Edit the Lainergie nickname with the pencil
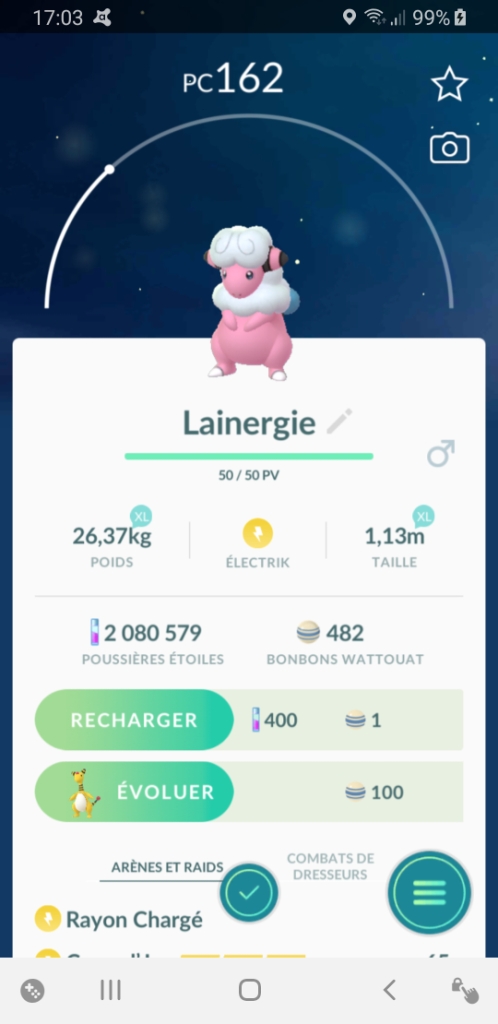 (339, 422)
